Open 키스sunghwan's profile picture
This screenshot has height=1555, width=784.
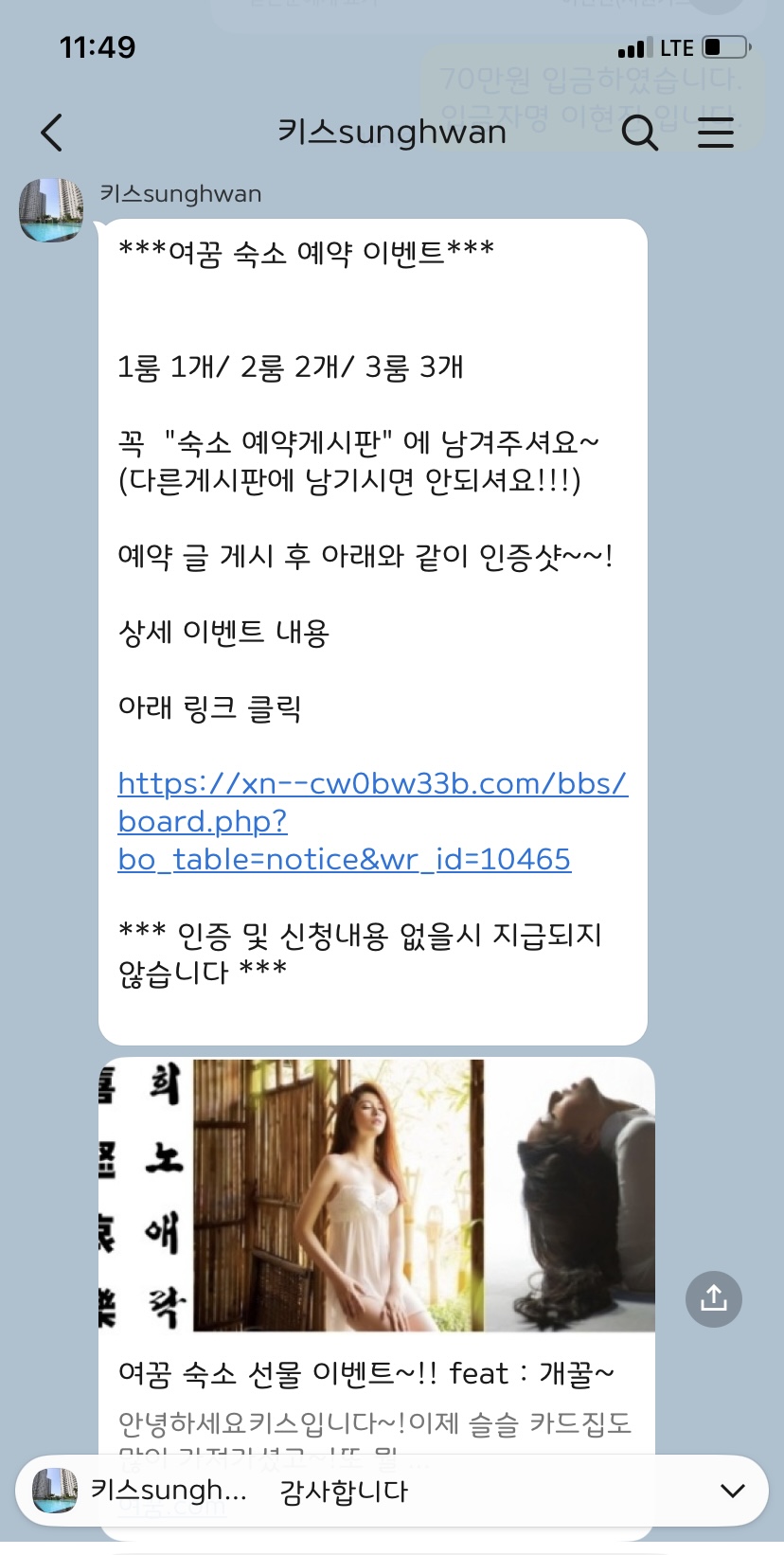tap(51, 210)
